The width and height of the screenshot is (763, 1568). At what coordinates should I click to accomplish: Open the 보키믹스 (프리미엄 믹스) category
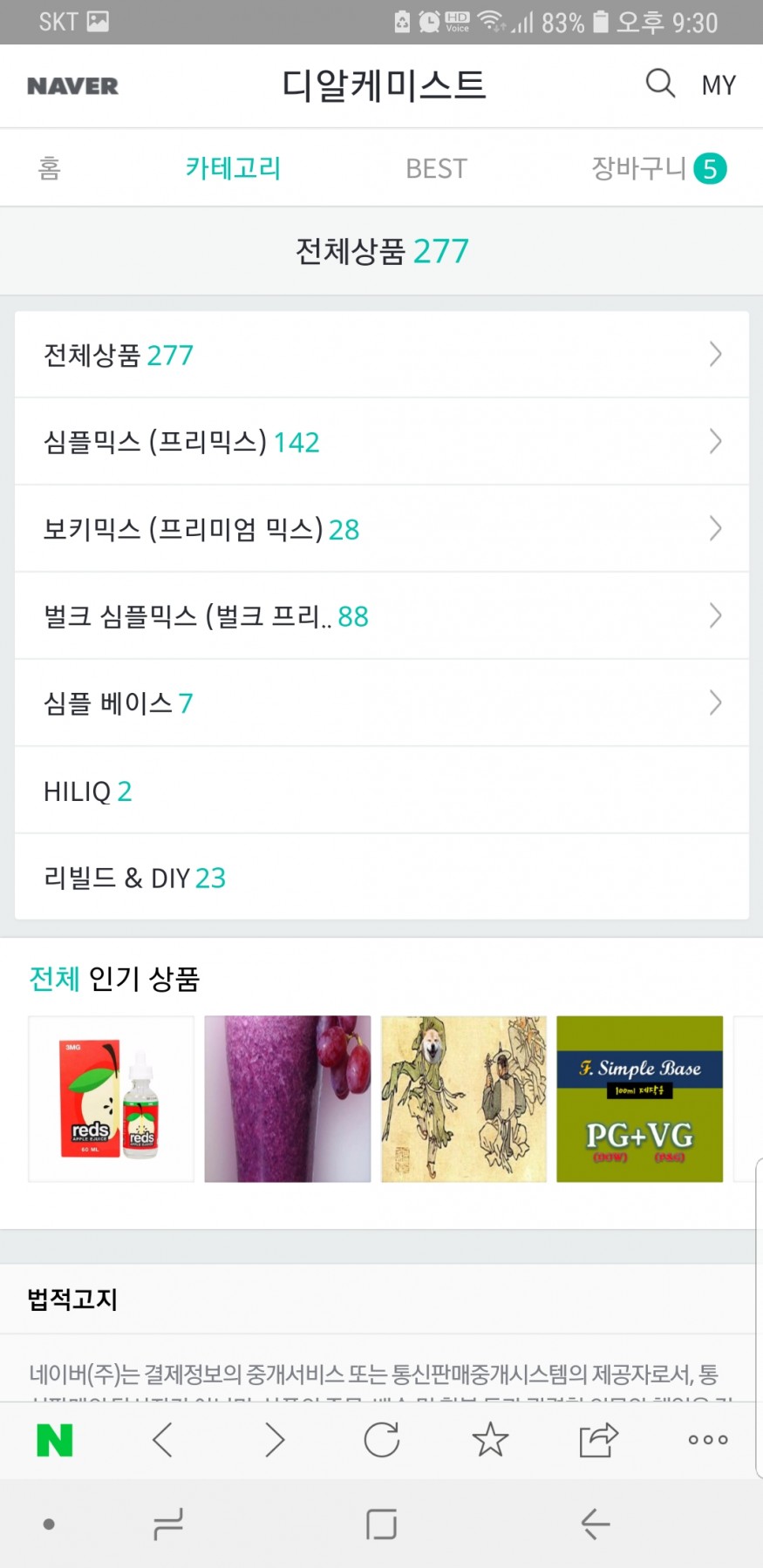pos(381,529)
